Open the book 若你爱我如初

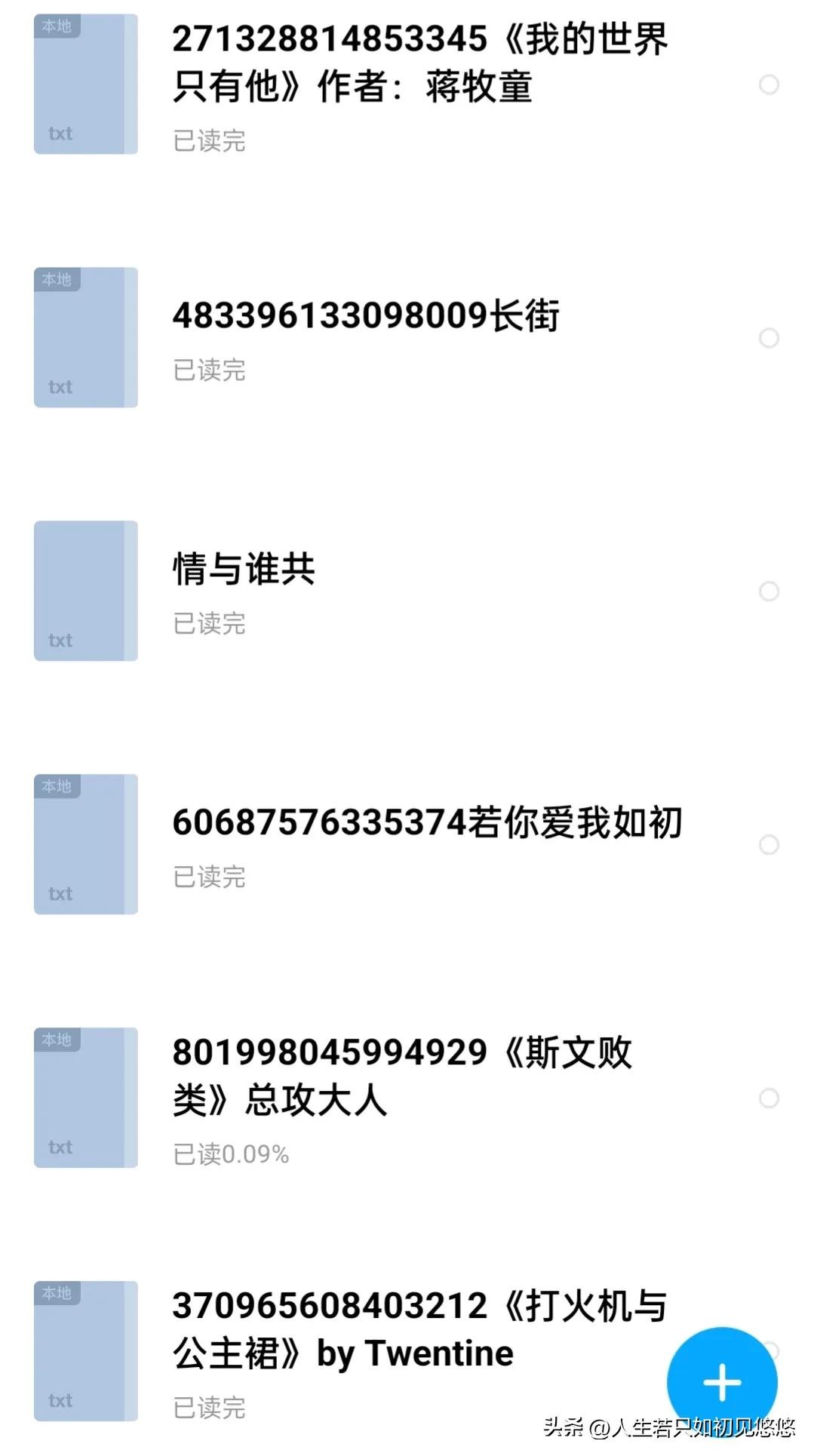427,822
